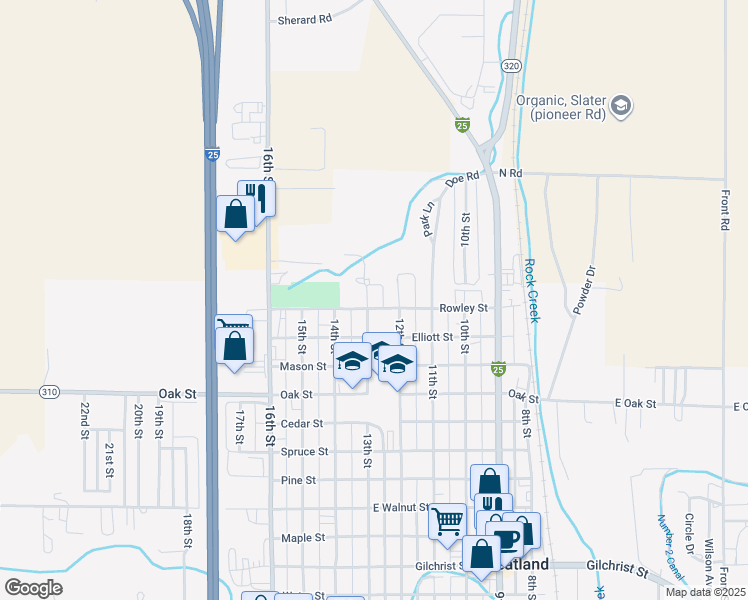Tap the shopping cart marker by E Walnut St
Screen dimensions: 748x600
pyautogui.click(x=447, y=520)
